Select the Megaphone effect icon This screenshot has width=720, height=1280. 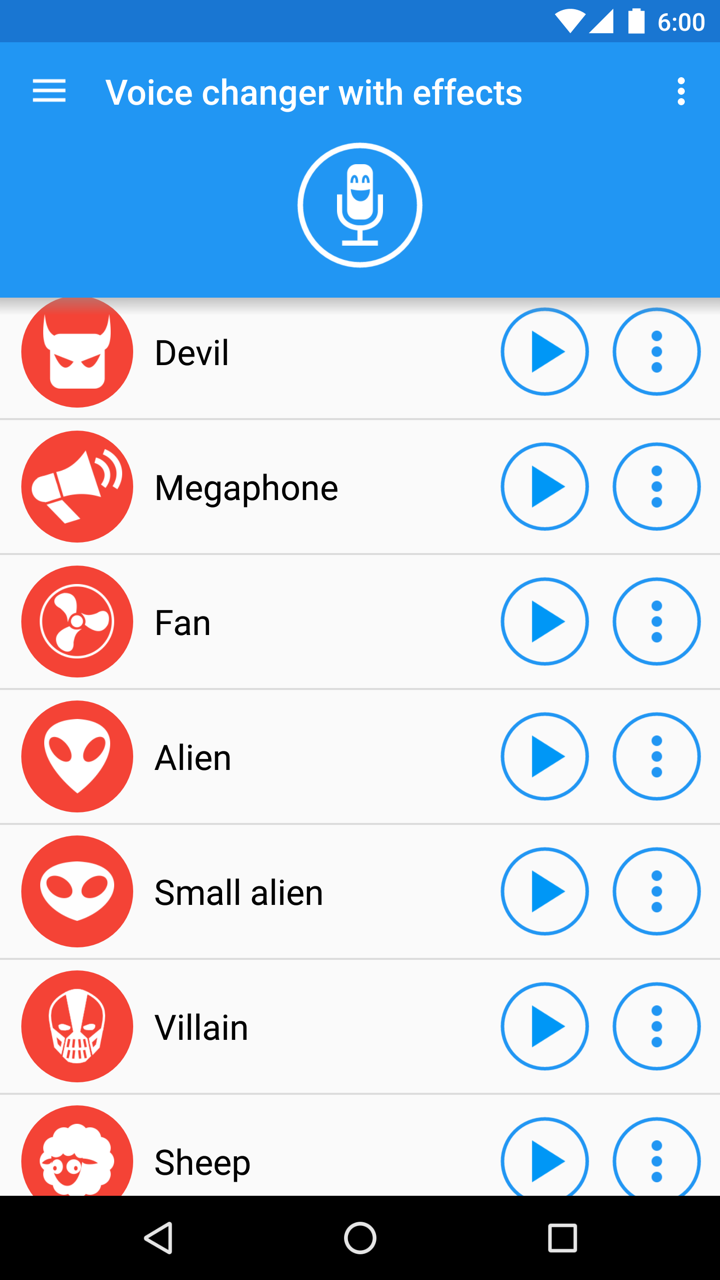(77, 487)
